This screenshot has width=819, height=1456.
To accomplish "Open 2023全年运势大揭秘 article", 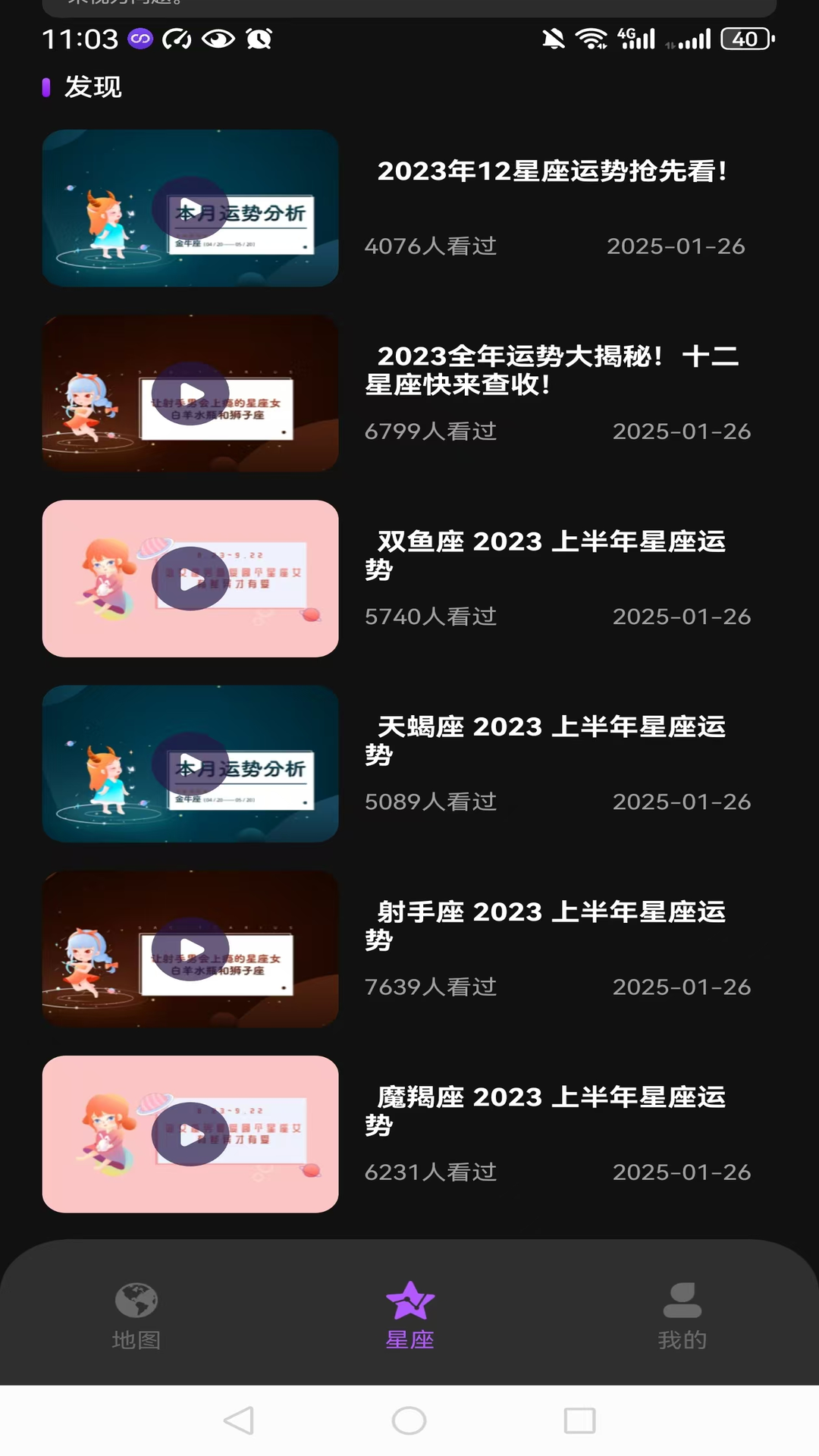I will (556, 373).
